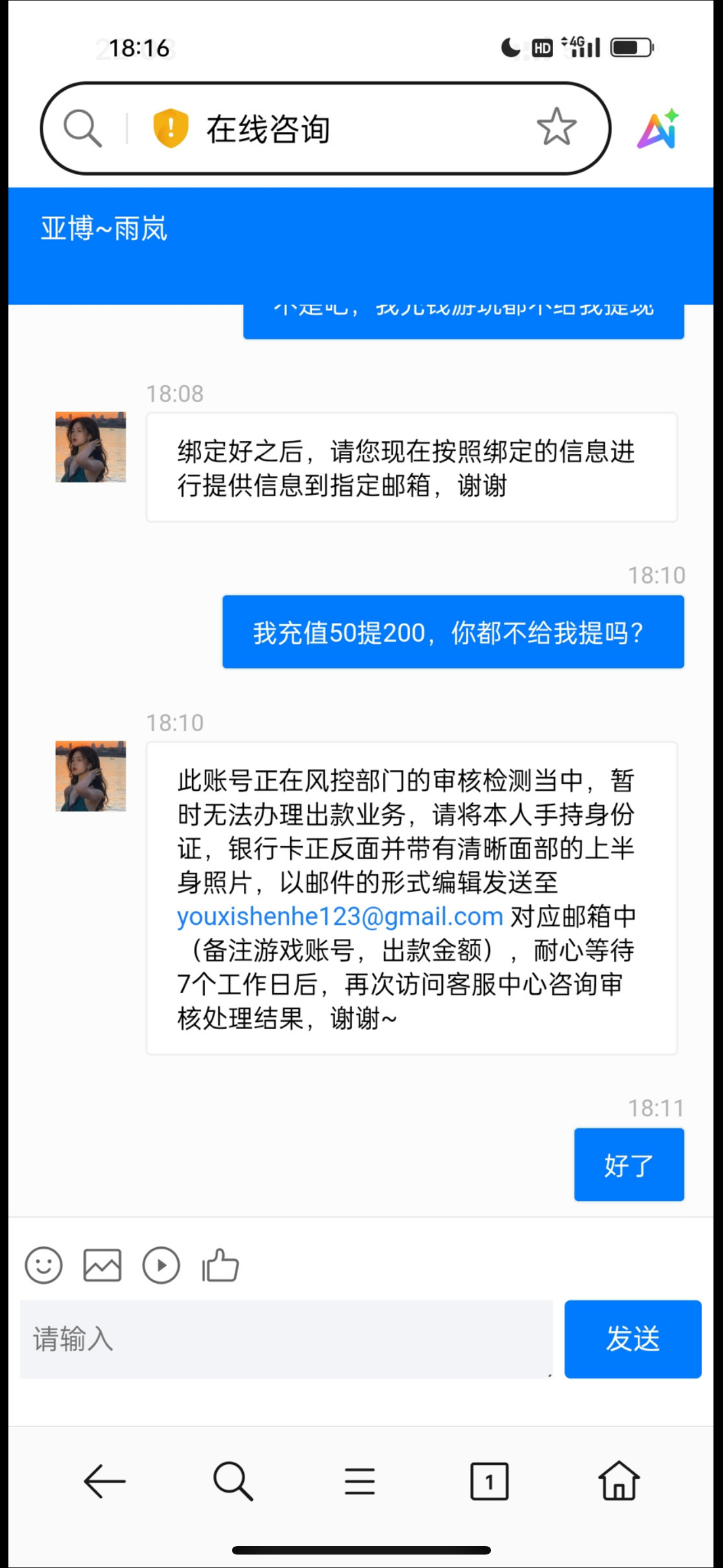View open browser tabs

pyautogui.click(x=489, y=1481)
